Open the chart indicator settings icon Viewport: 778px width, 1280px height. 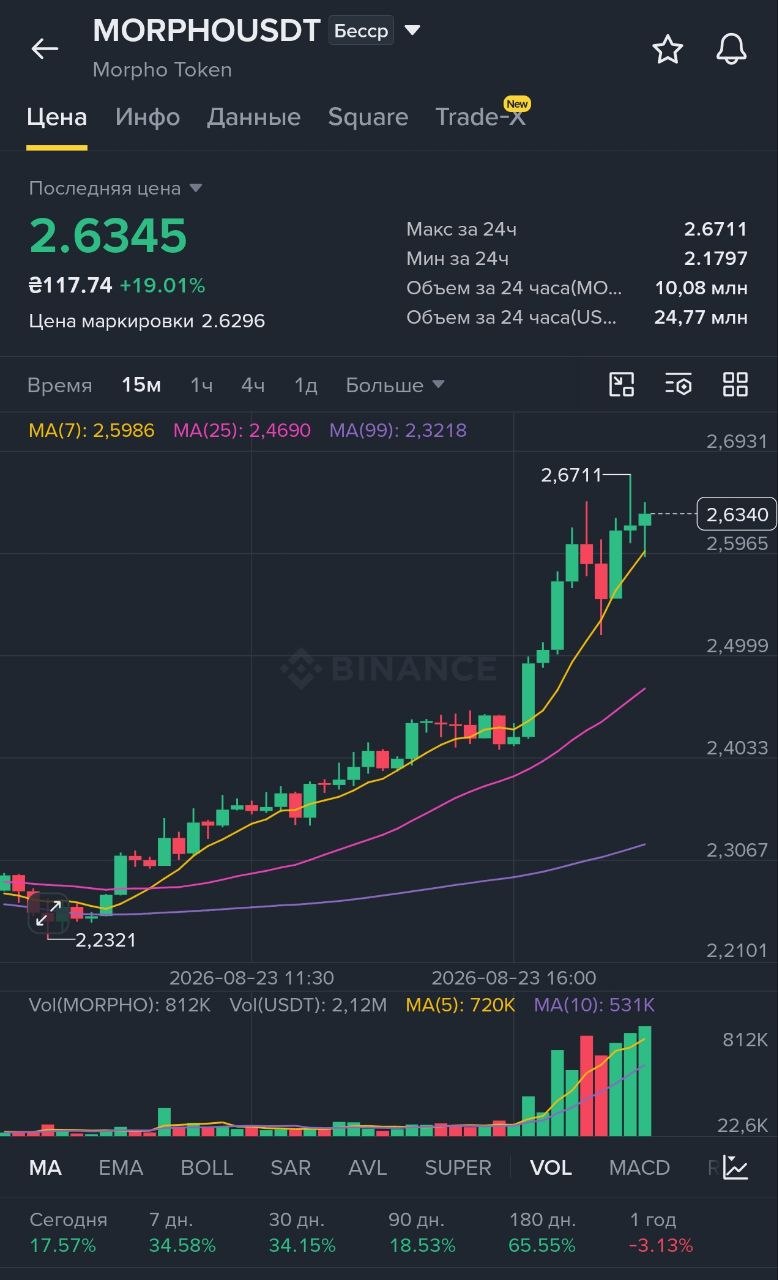coord(678,384)
